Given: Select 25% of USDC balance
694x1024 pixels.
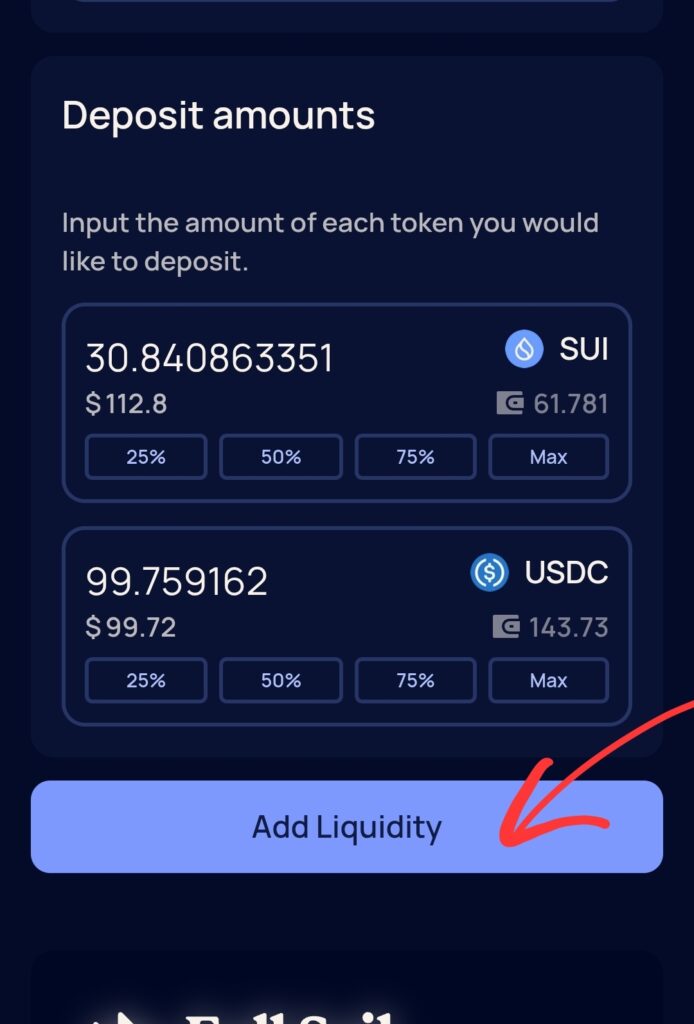Looking at the screenshot, I should coord(146,680).
